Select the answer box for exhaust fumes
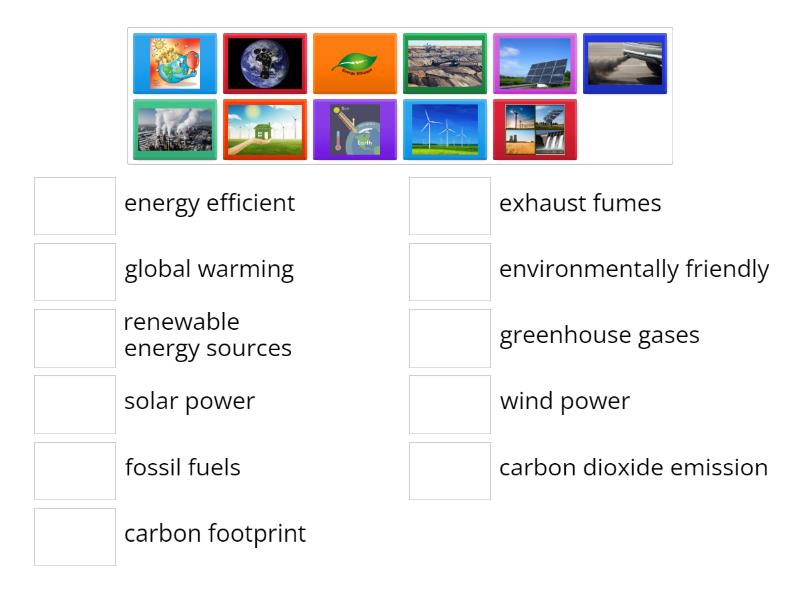800x600 pixels. pos(450,206)
